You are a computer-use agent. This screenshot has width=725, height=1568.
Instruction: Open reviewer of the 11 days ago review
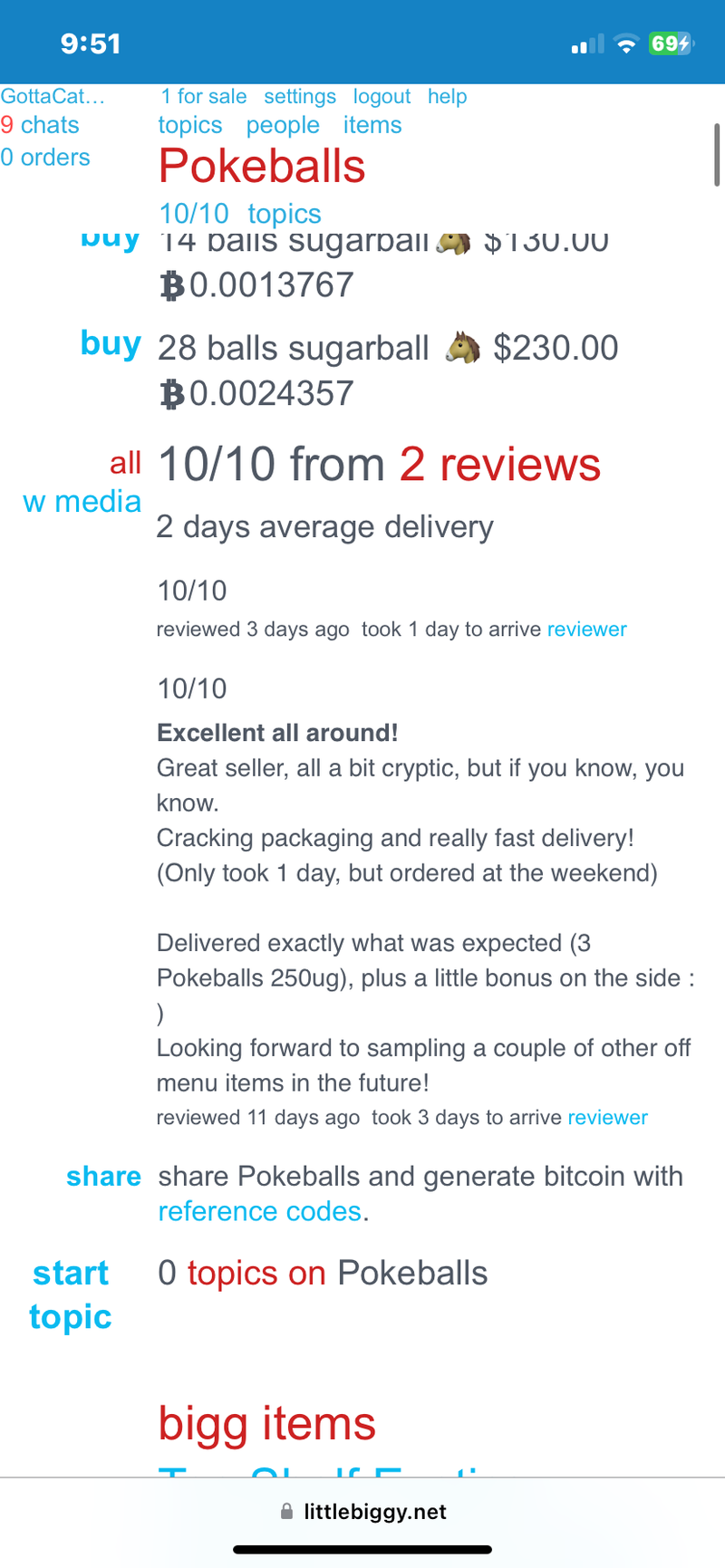607,1118
